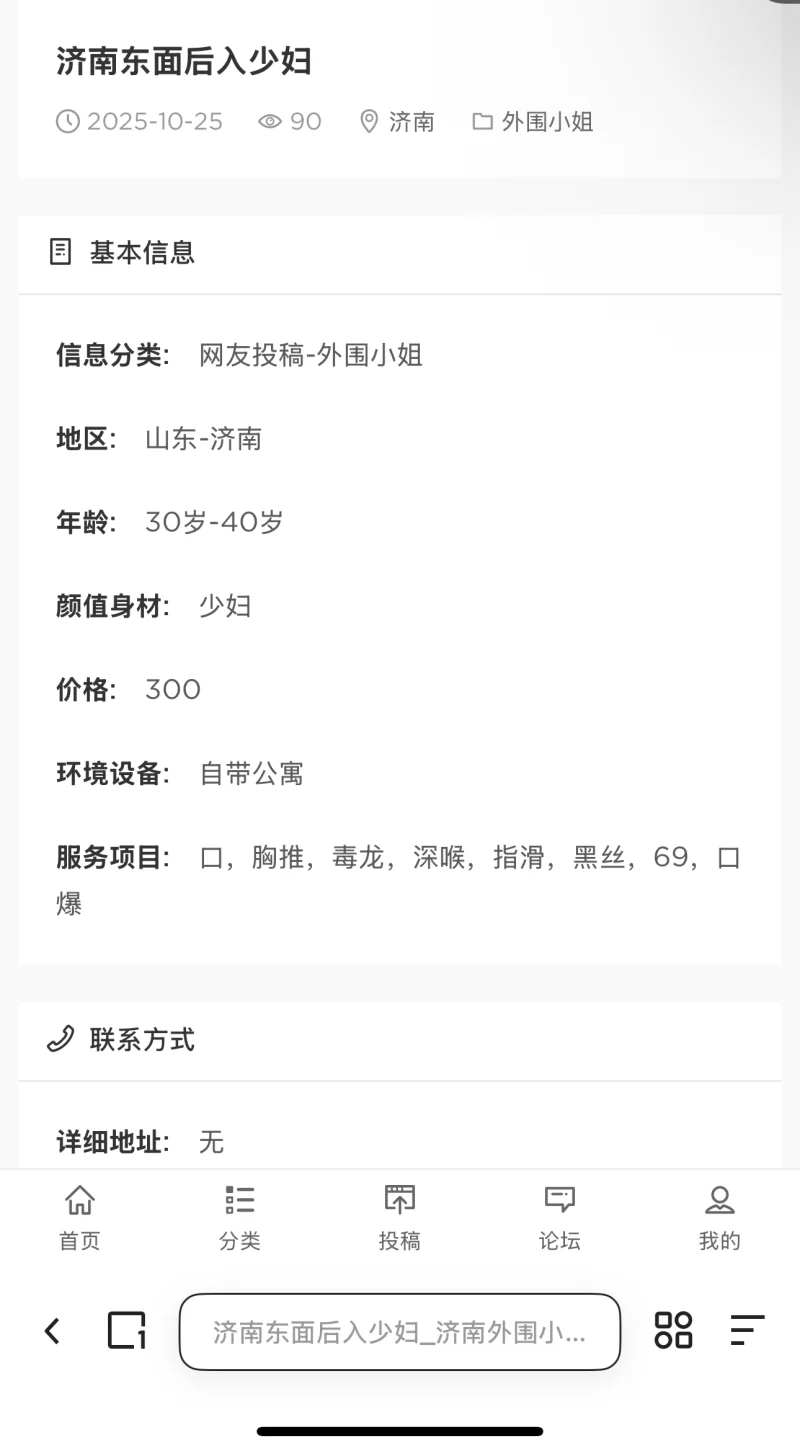Open the browser tabs switcher icon
The width and height of the screenshot is (800, 1451).
pyautogui.click(x=127, y=1331)
